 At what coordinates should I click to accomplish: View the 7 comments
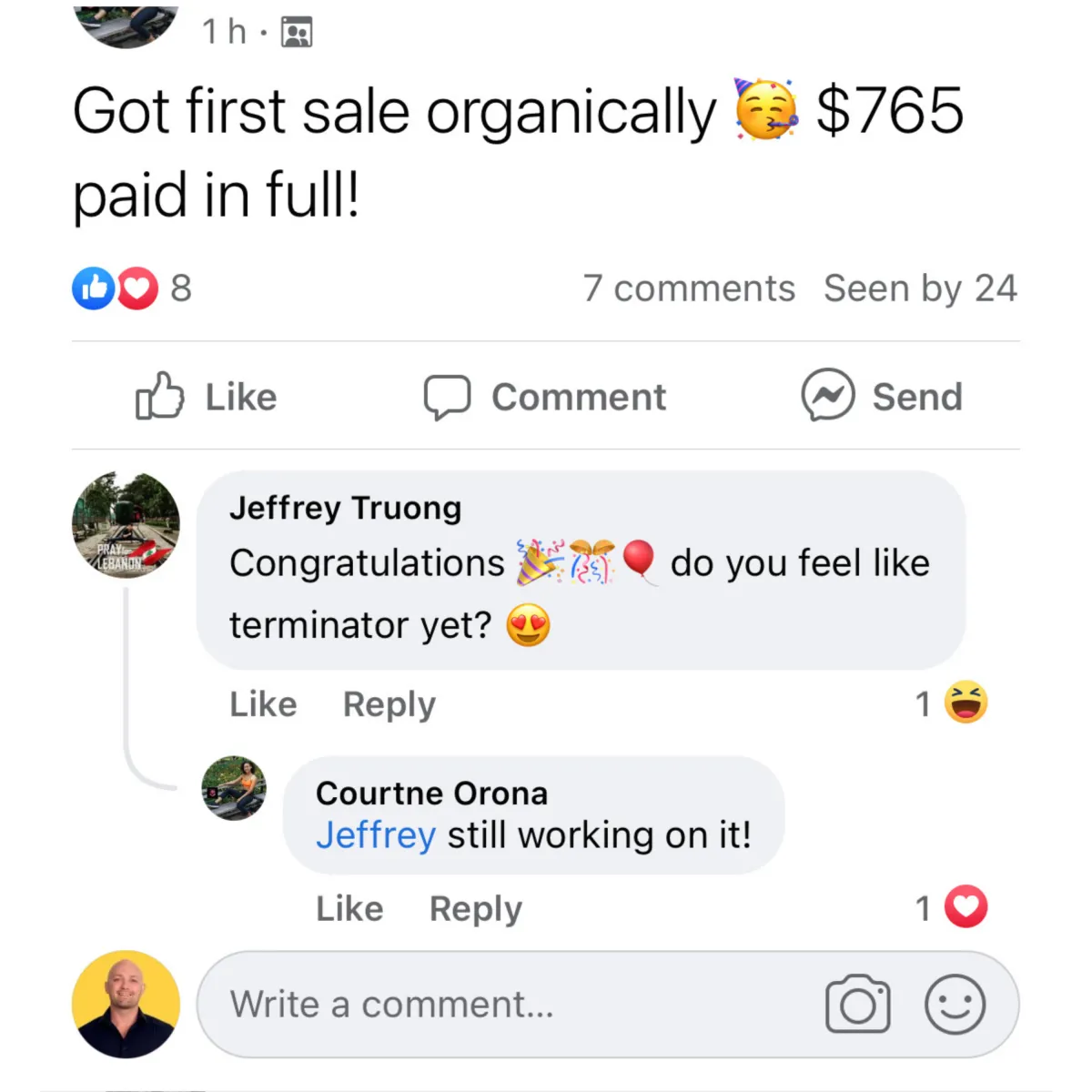689,288
